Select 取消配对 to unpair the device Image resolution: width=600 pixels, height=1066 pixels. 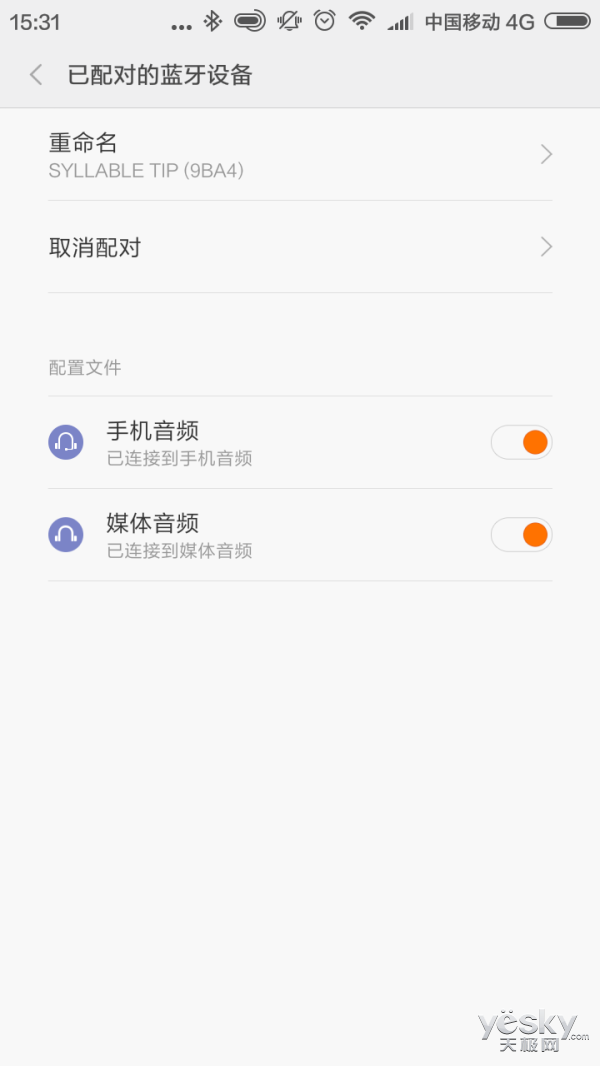tap(300, 247)
